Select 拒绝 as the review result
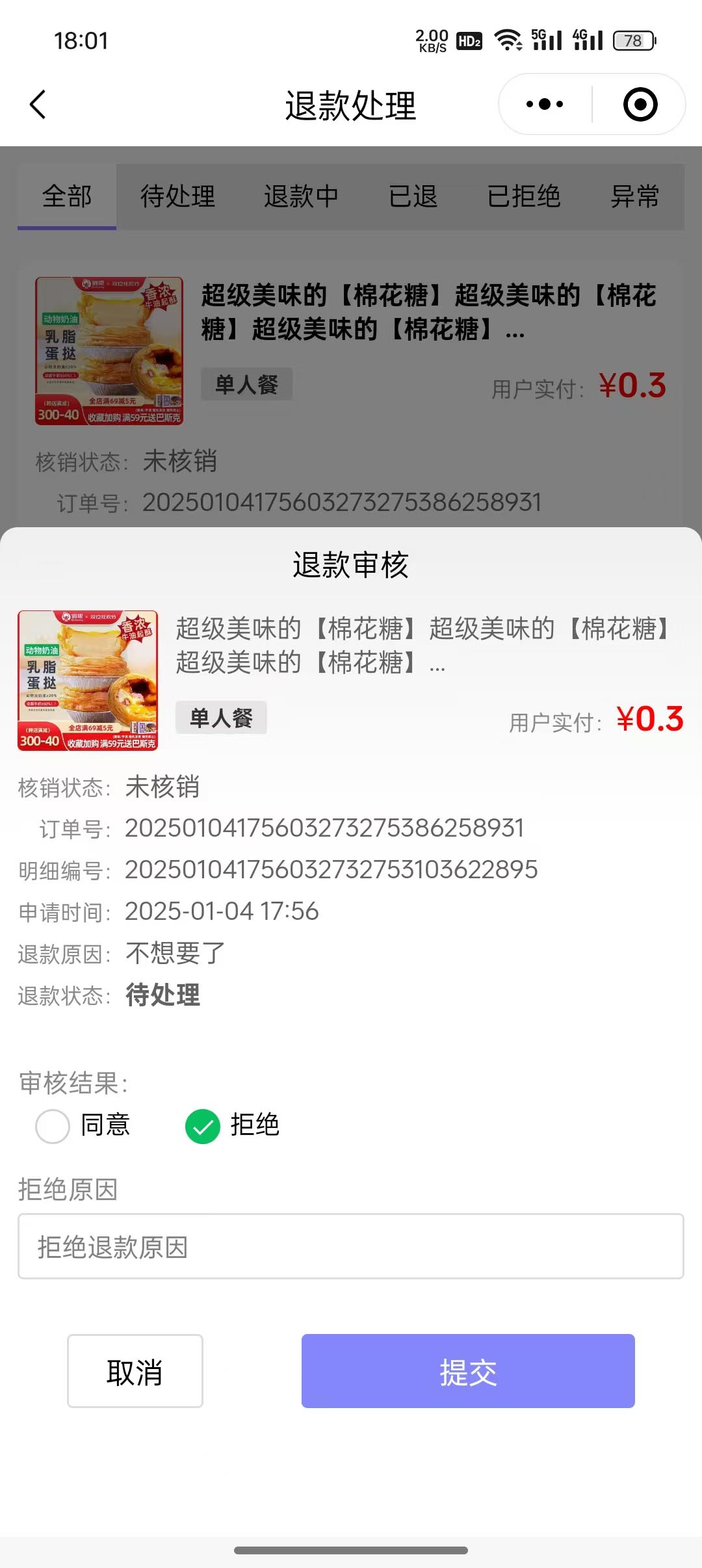 [203, 1126]
